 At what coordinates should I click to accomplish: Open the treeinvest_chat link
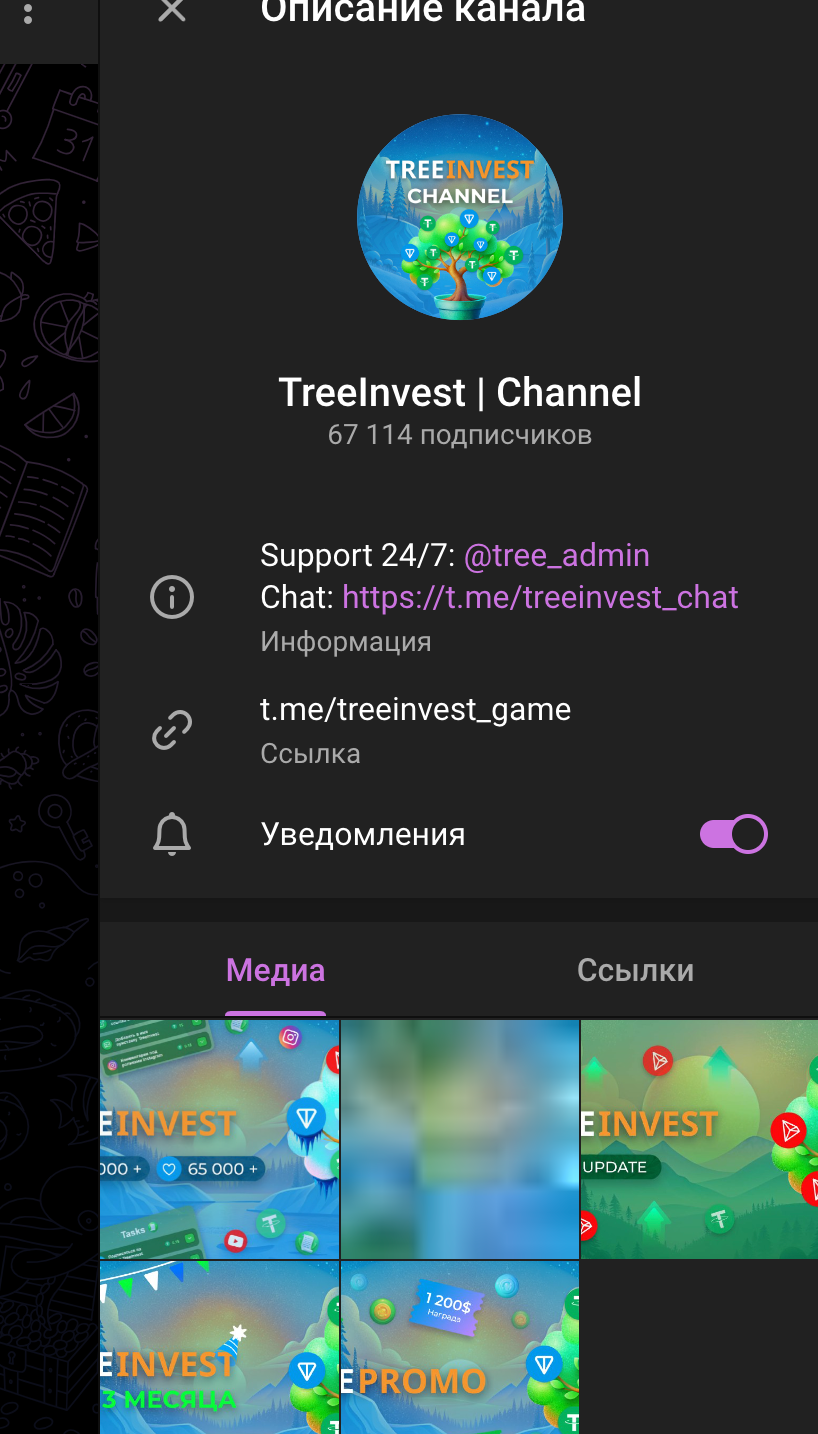(540, 597)
